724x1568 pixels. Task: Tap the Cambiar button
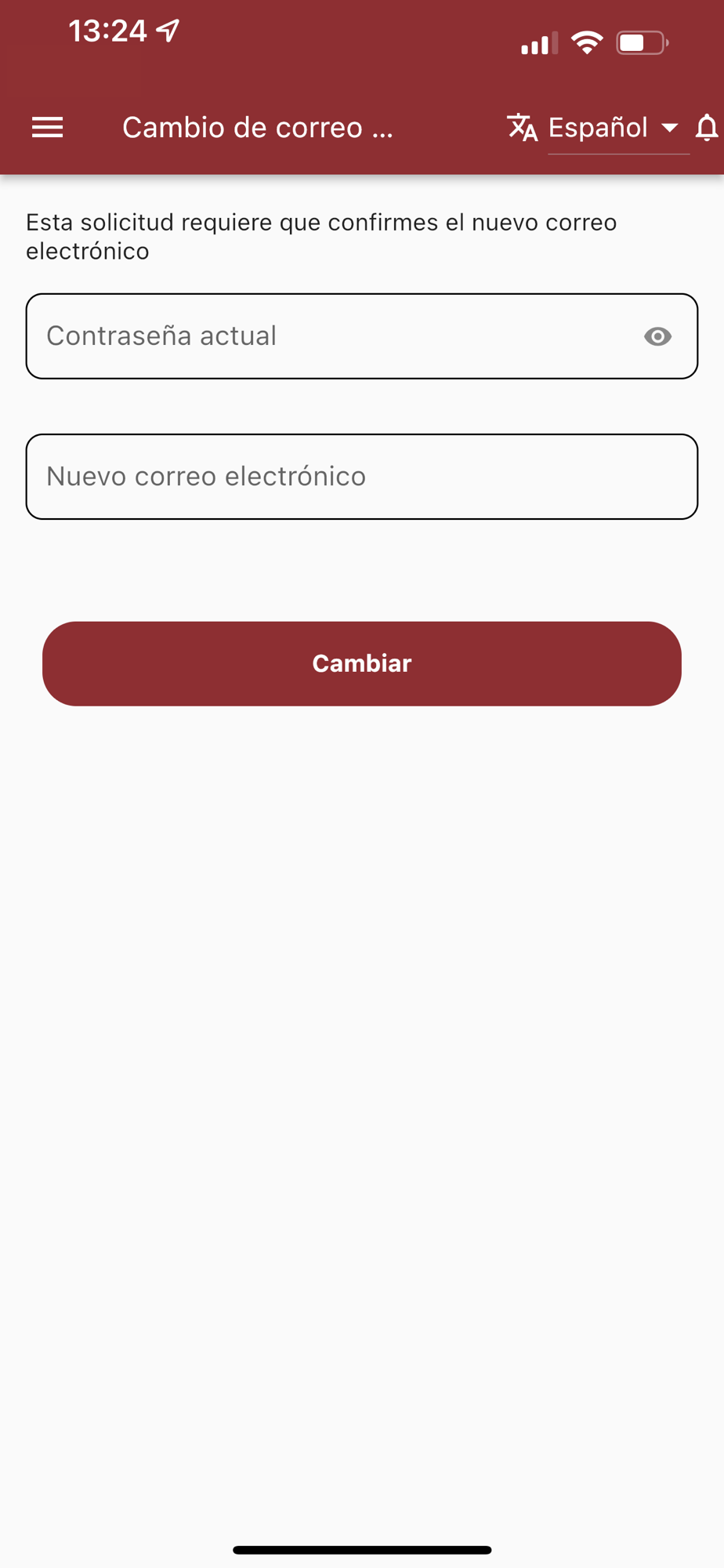362,663
